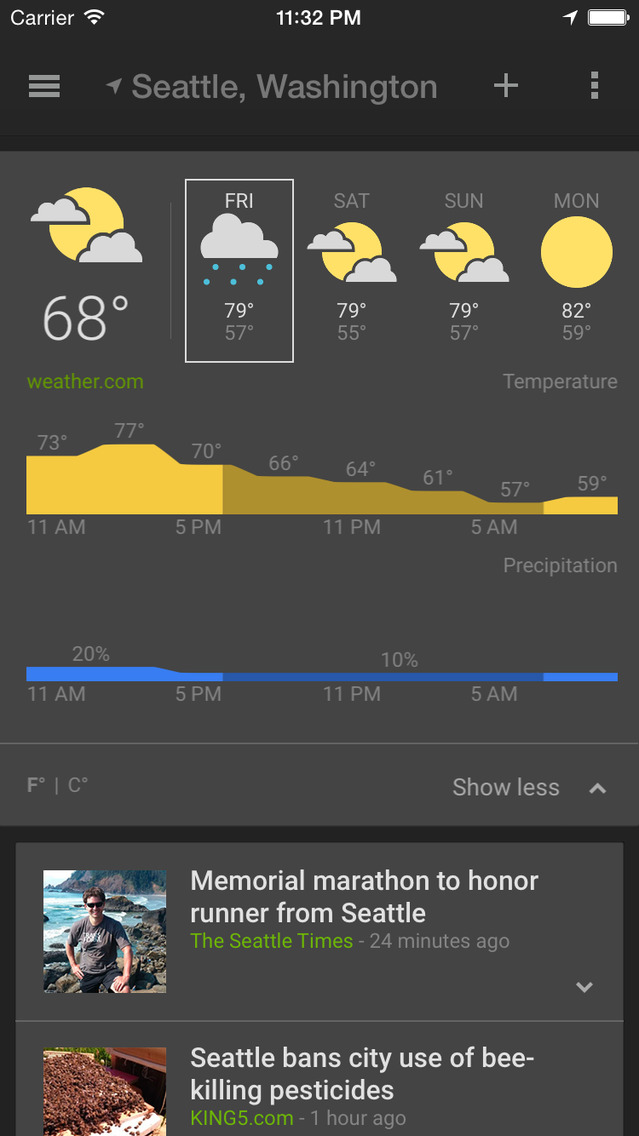Read the bee-killing pesticides ban story
The width and height of the screenshot is (639, 1136).
362,1074
